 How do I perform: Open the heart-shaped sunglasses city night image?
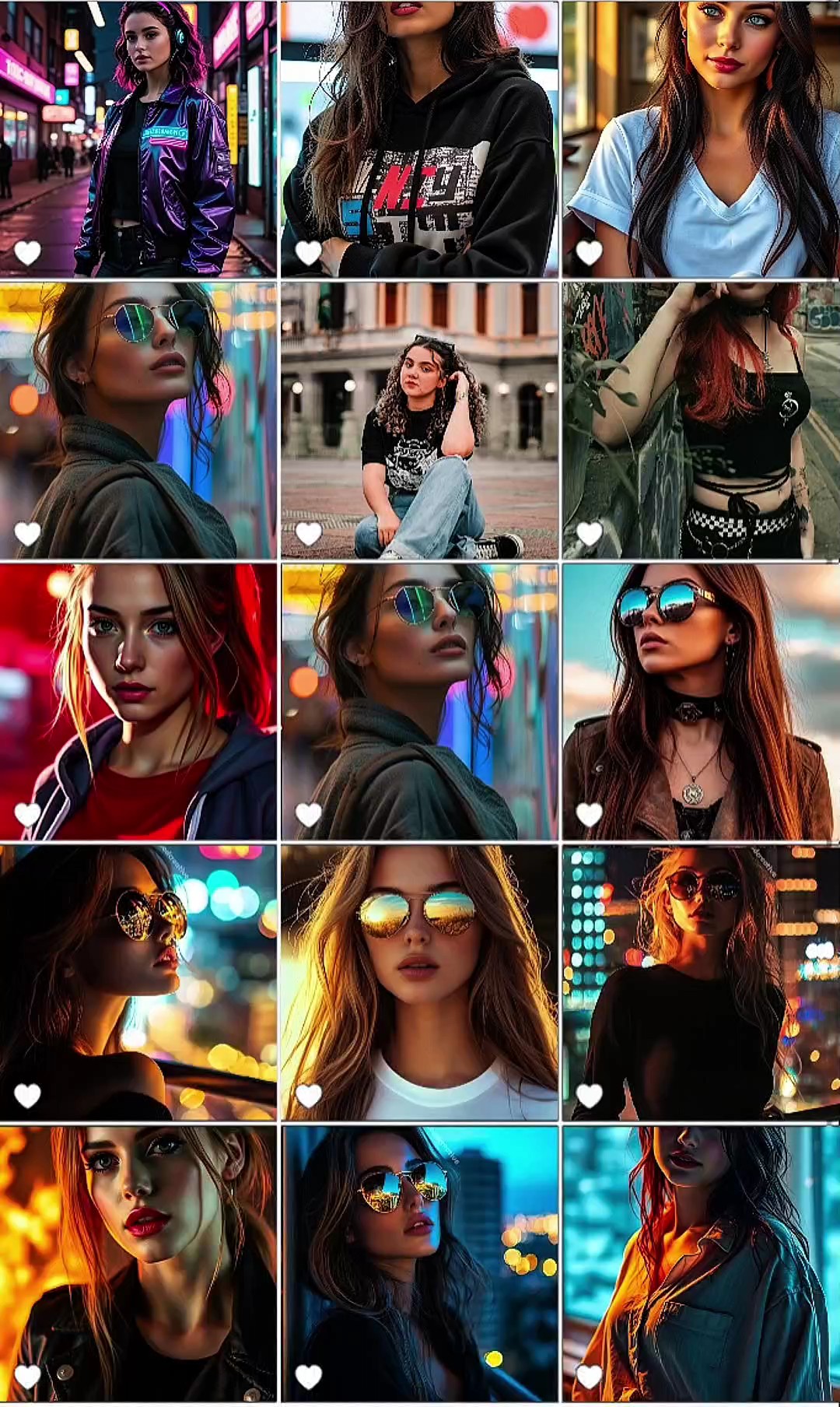click(701, 983)
